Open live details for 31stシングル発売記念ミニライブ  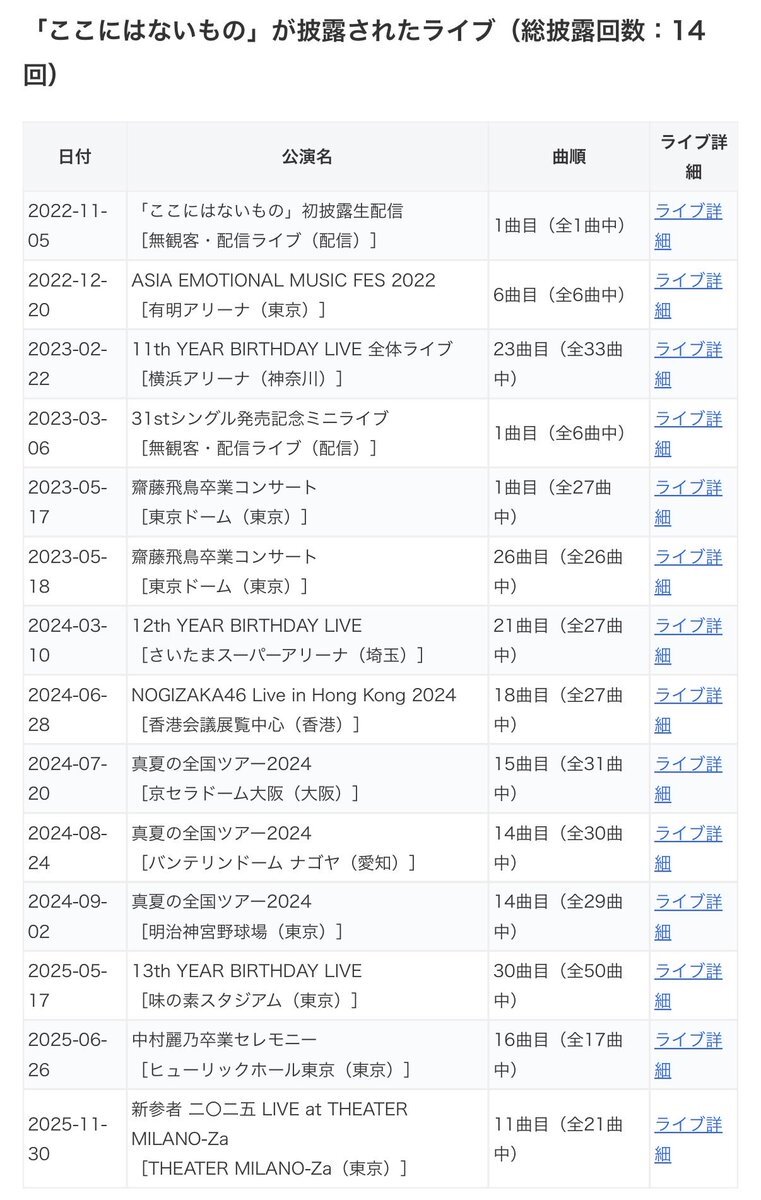[x=688, y=419]
